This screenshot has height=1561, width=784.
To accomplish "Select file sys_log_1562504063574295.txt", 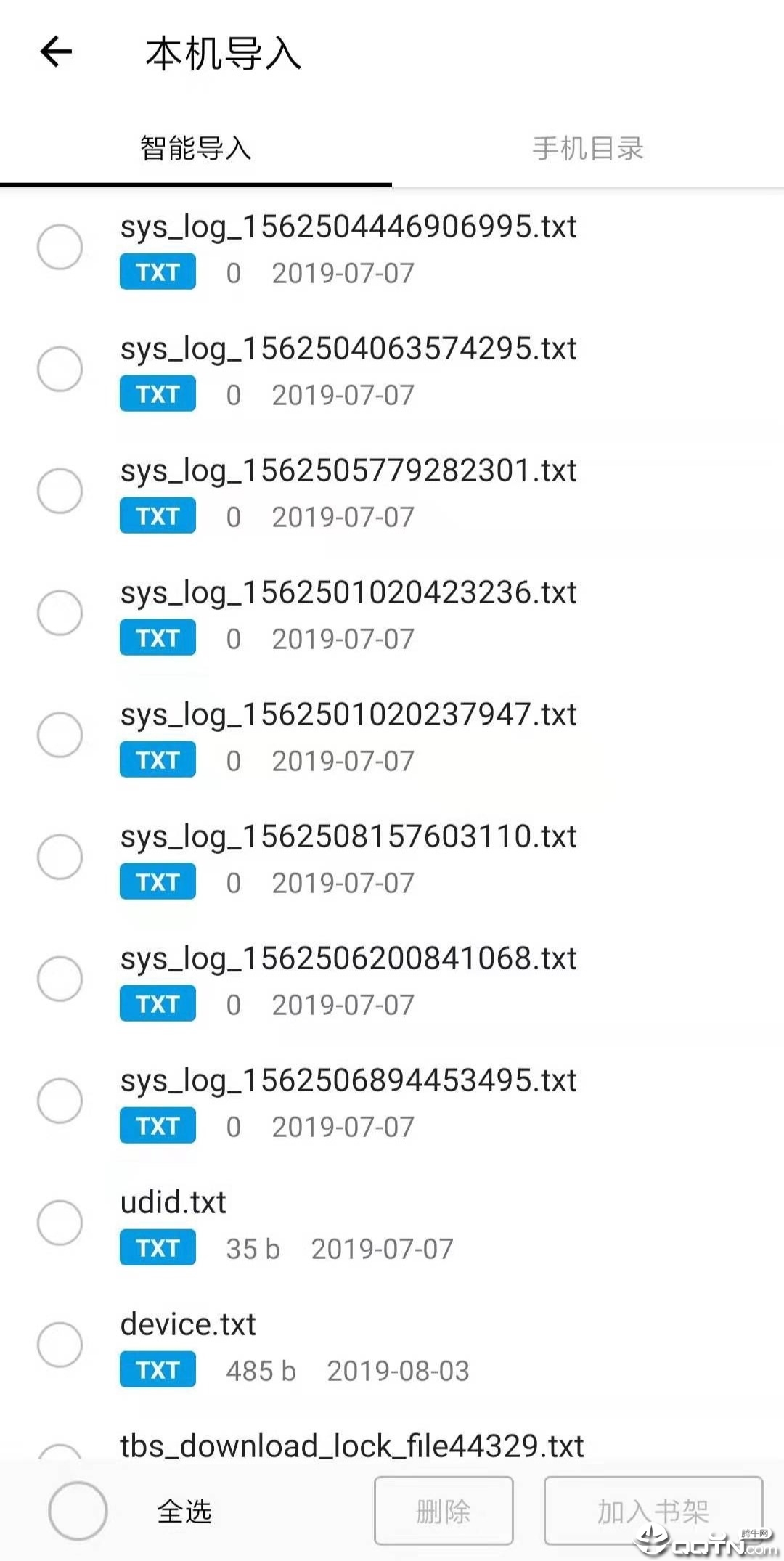I will click(60, 369).
